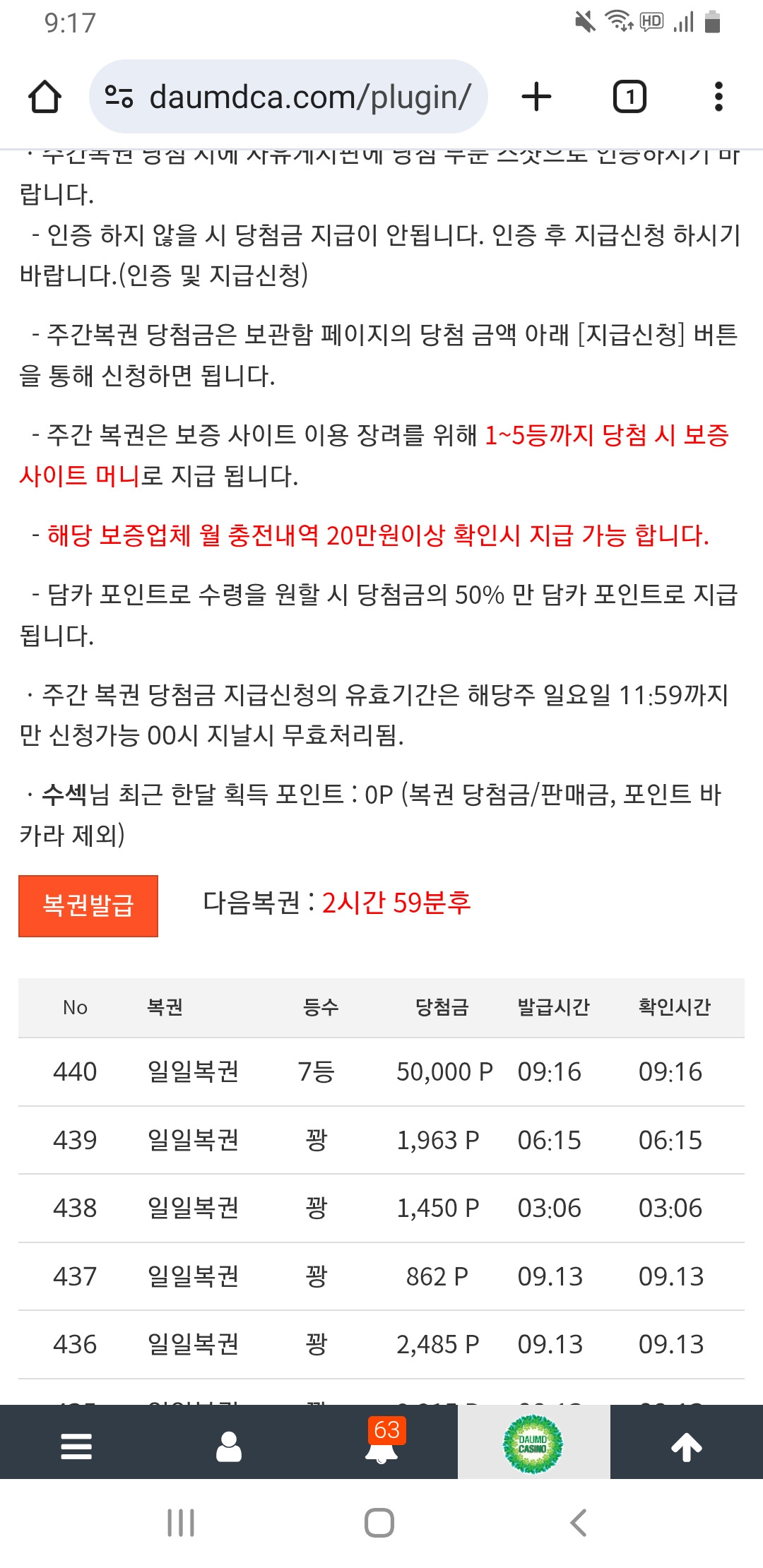Open a new browser tab
Screen dimensions: 763x1568
tap(536, 97)
